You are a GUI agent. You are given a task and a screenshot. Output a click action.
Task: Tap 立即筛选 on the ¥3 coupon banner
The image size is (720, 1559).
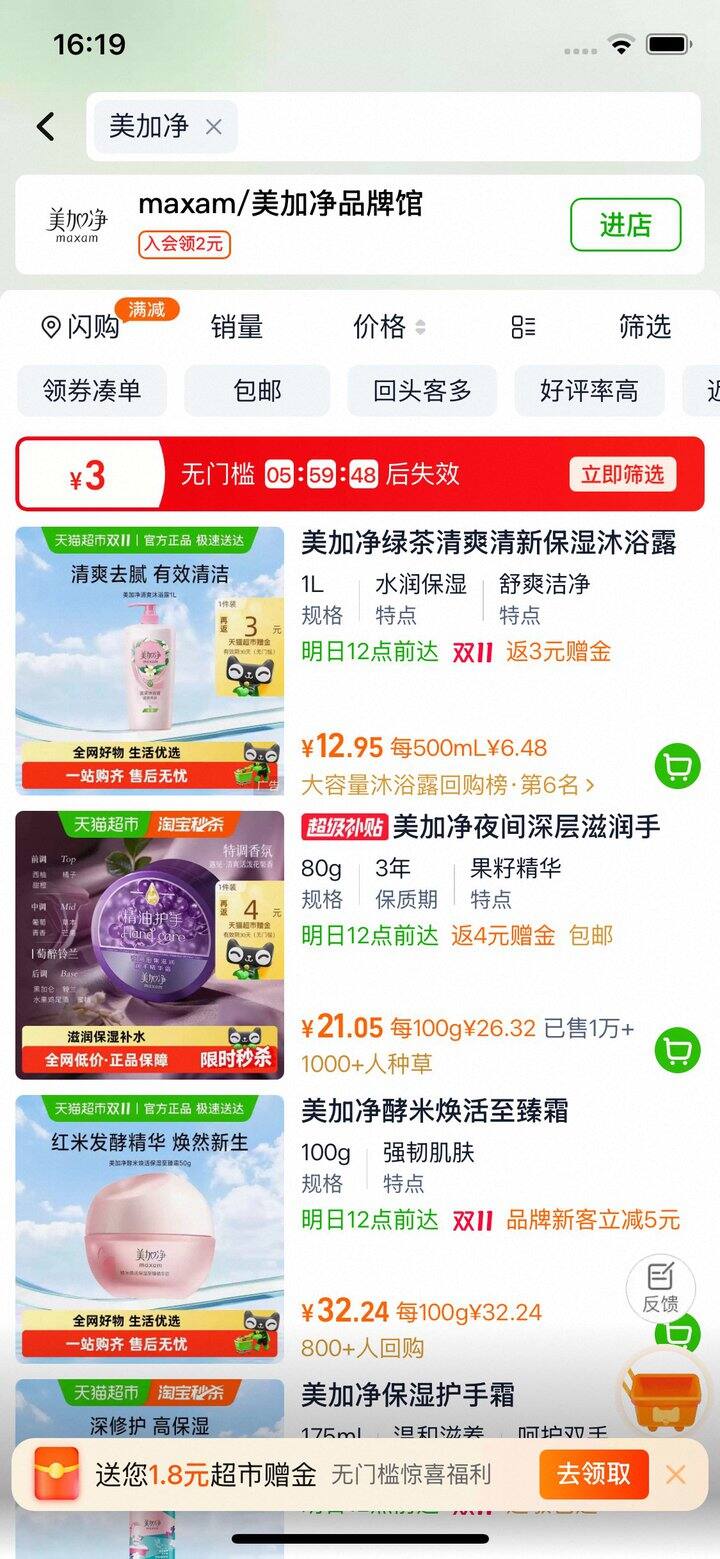coord(622,474)
